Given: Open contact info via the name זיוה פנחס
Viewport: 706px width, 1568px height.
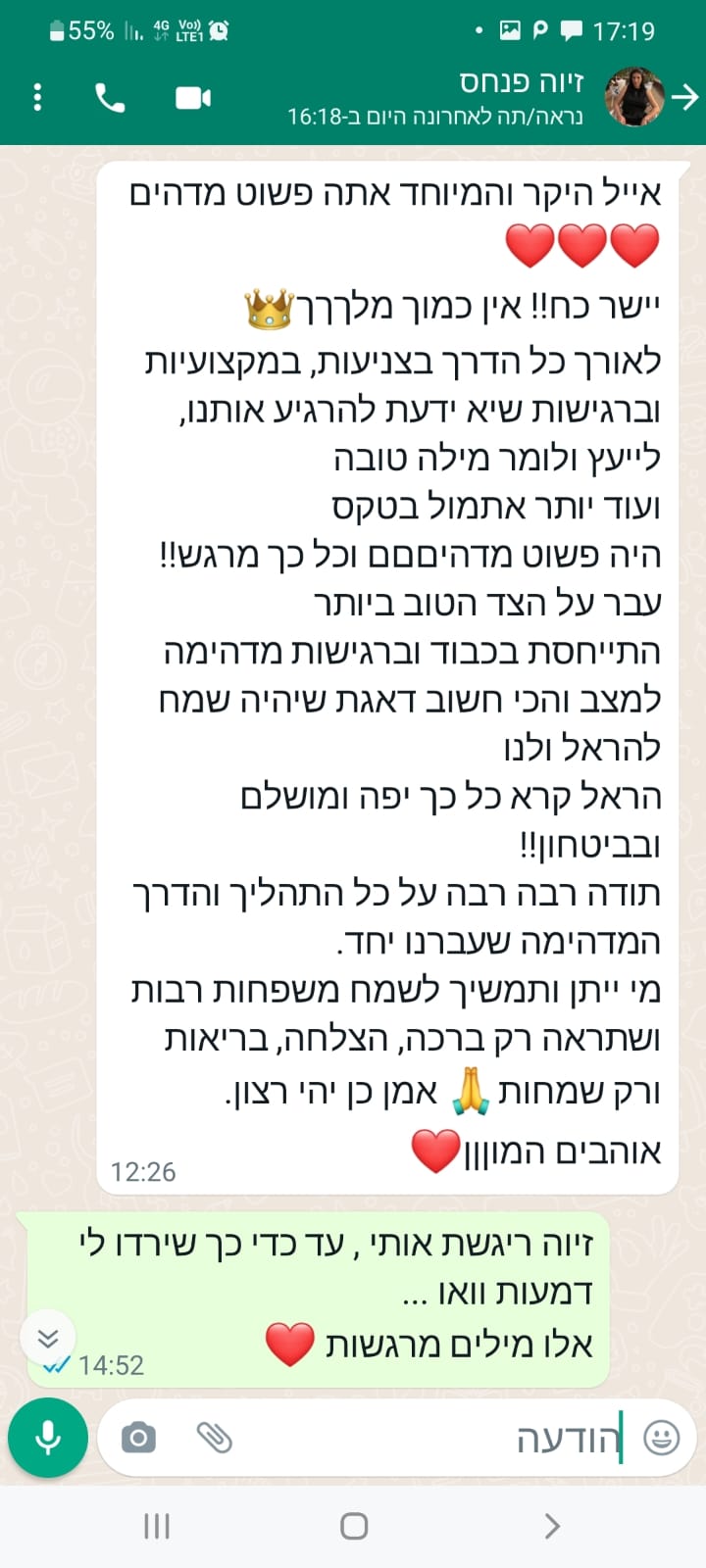Looking at the screenshot, I should [521, 81].
